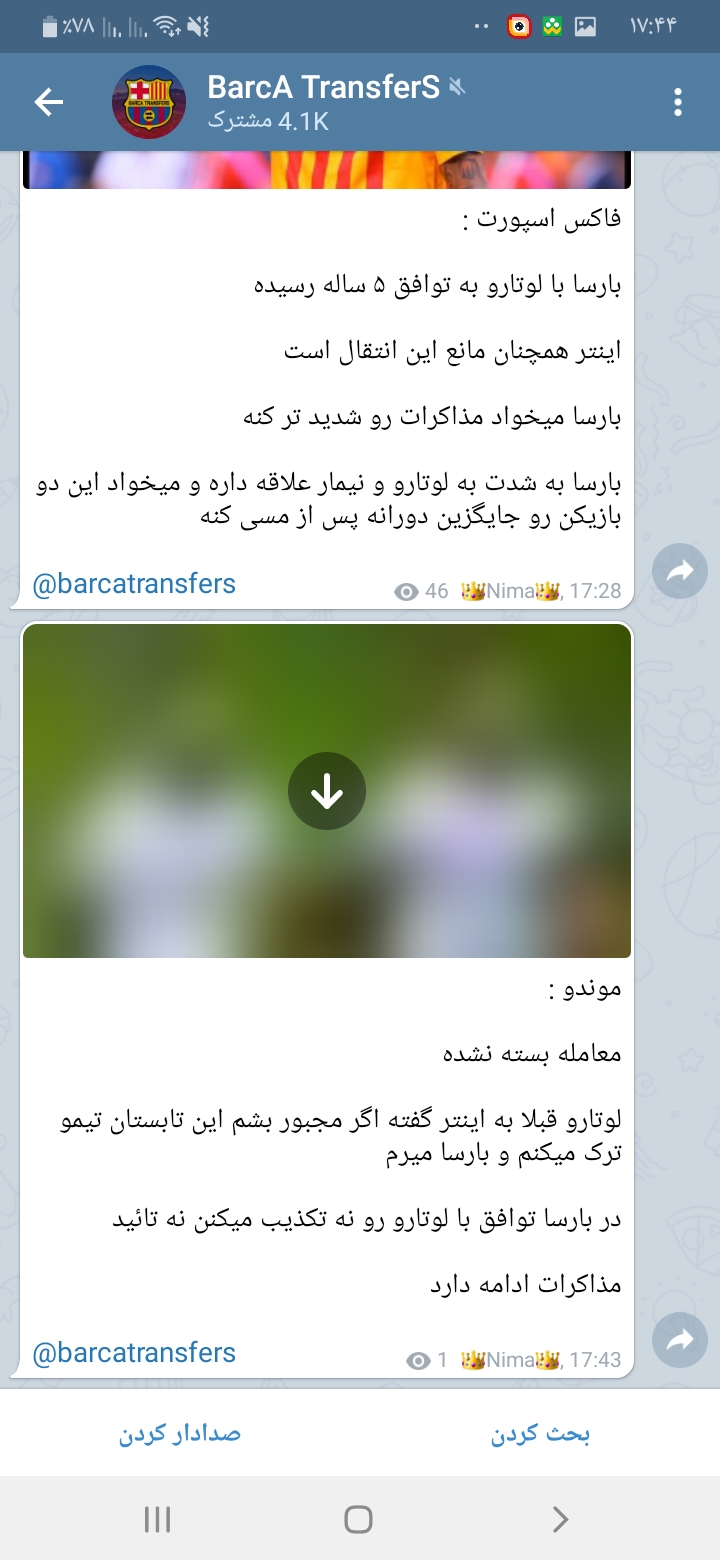Image resolution: width=720 pixels, height=1560 pixels.
Task: Open the channel's overflow menu
Action: point(678,102)
